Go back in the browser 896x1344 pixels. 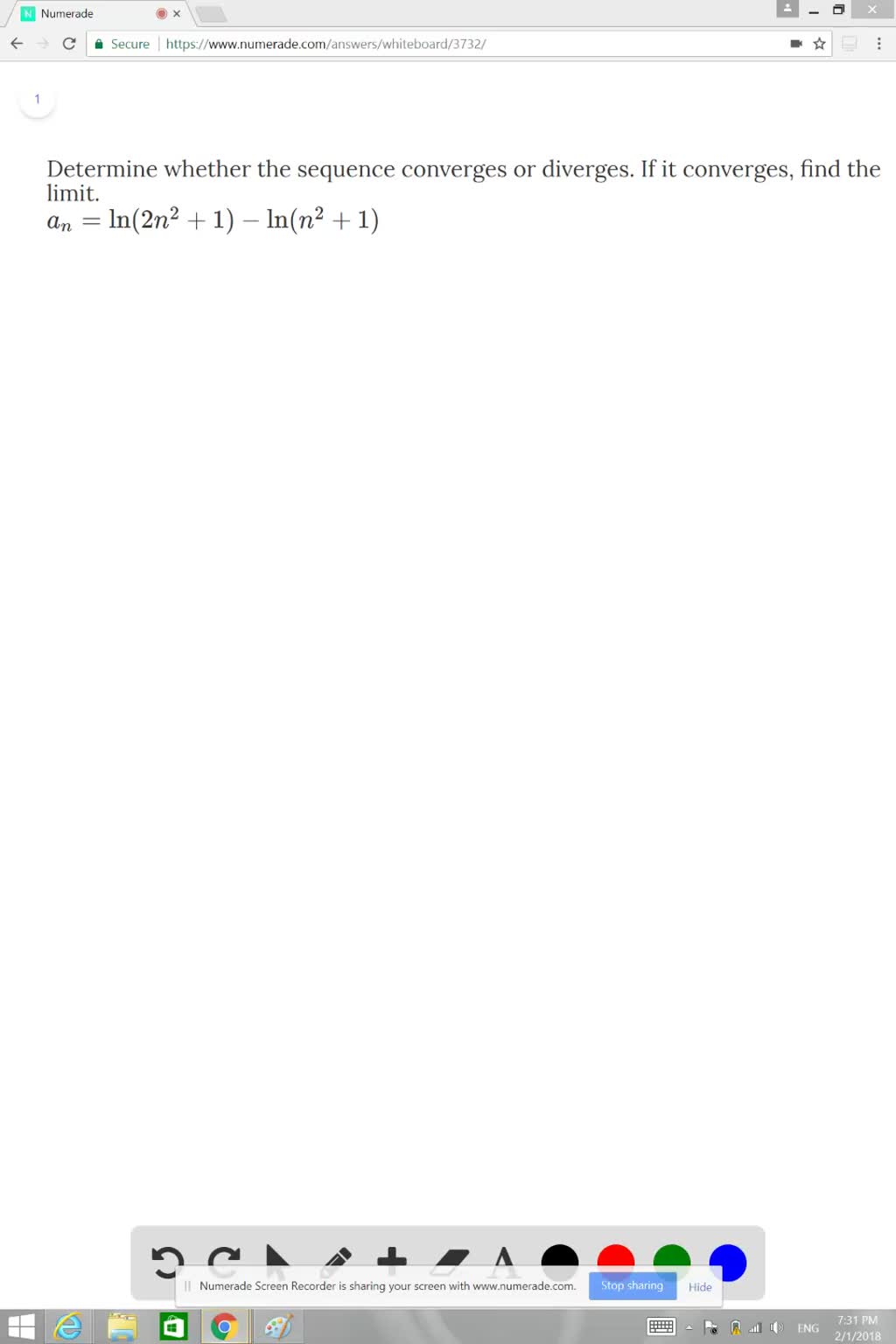tap(17, 44)
